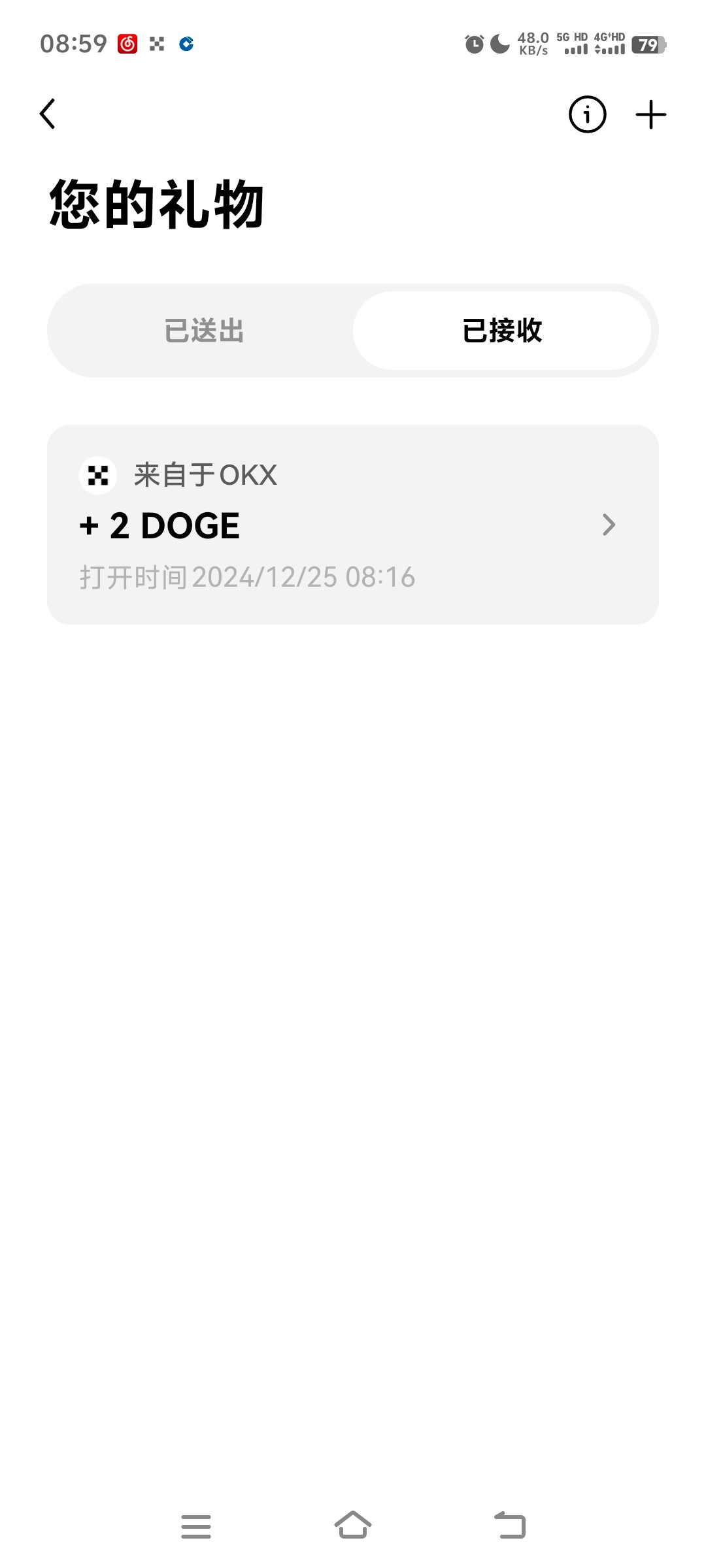Tap the plus icon to create a gift
Viewport: 706px width, 1568px height.
point(650,115)
